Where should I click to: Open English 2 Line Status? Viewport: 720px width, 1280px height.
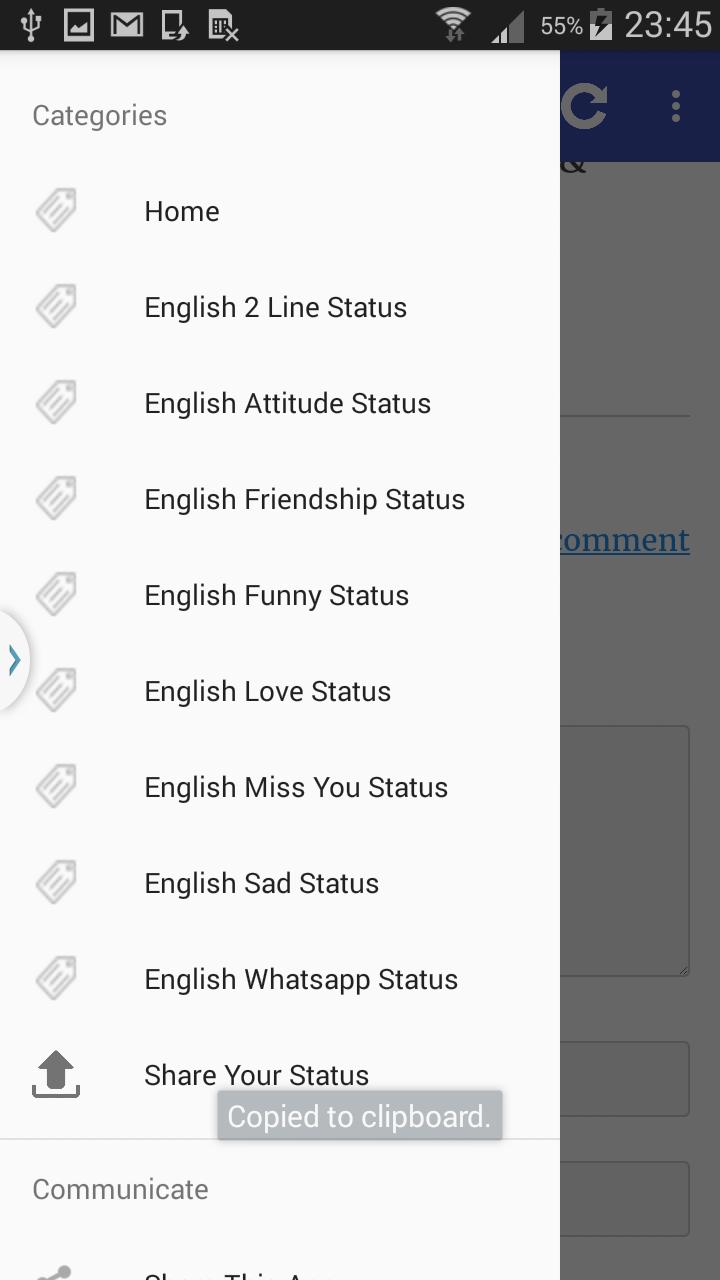tap(280, 307)
